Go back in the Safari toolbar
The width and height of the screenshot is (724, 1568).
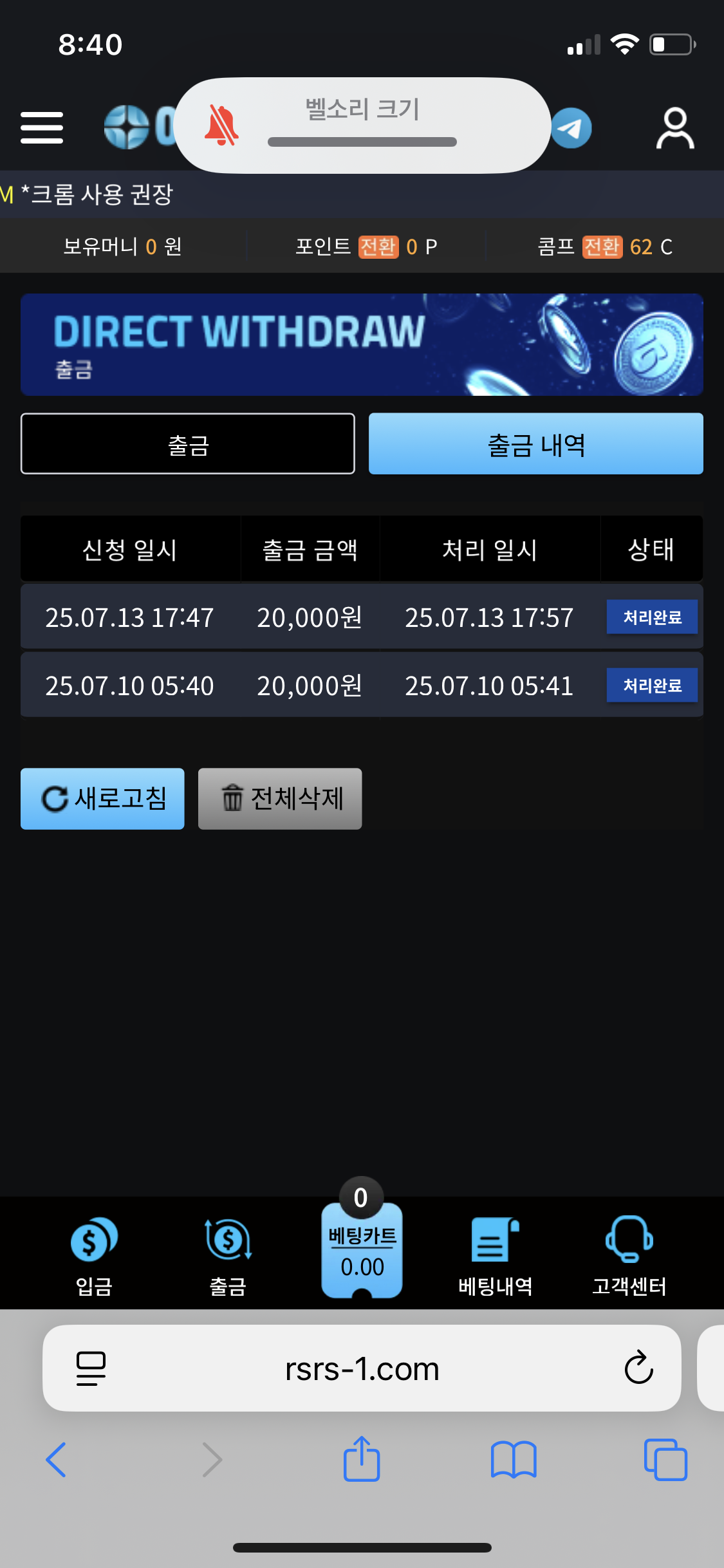point(57,1459)
